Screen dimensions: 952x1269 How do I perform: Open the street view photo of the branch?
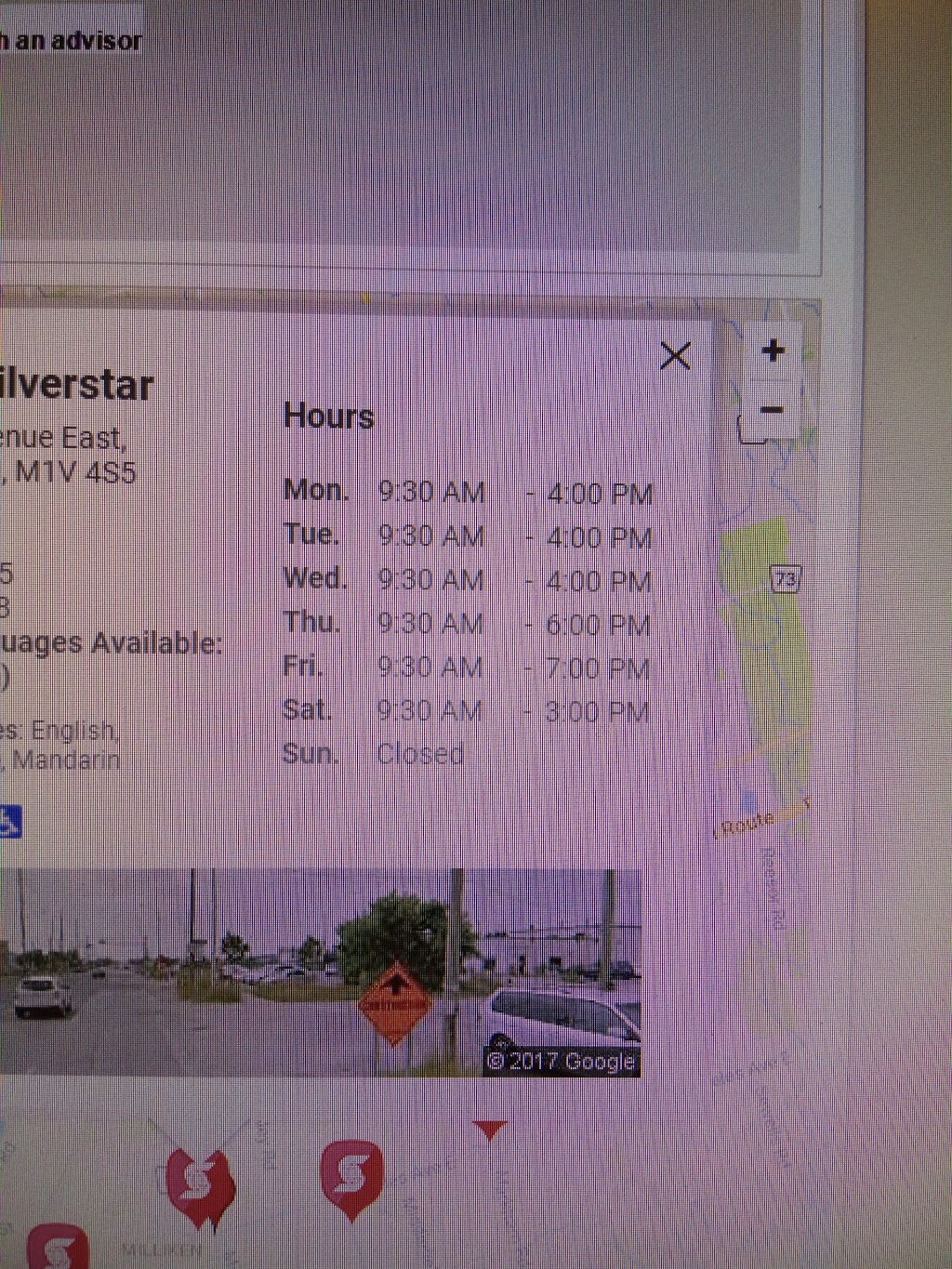pos(321,972)
